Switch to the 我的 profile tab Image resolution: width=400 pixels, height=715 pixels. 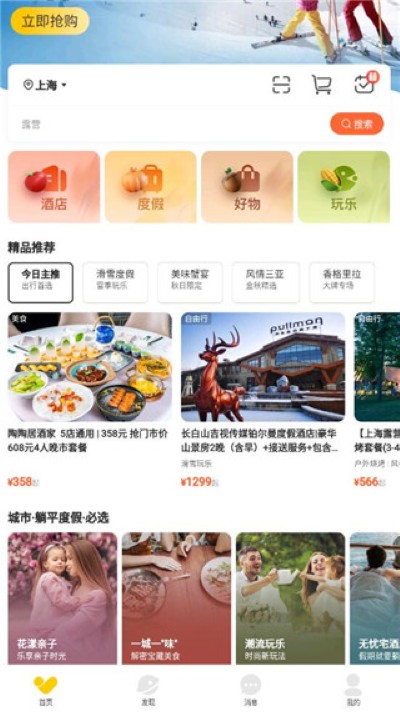pyautogui.click(x=353, y=690)
